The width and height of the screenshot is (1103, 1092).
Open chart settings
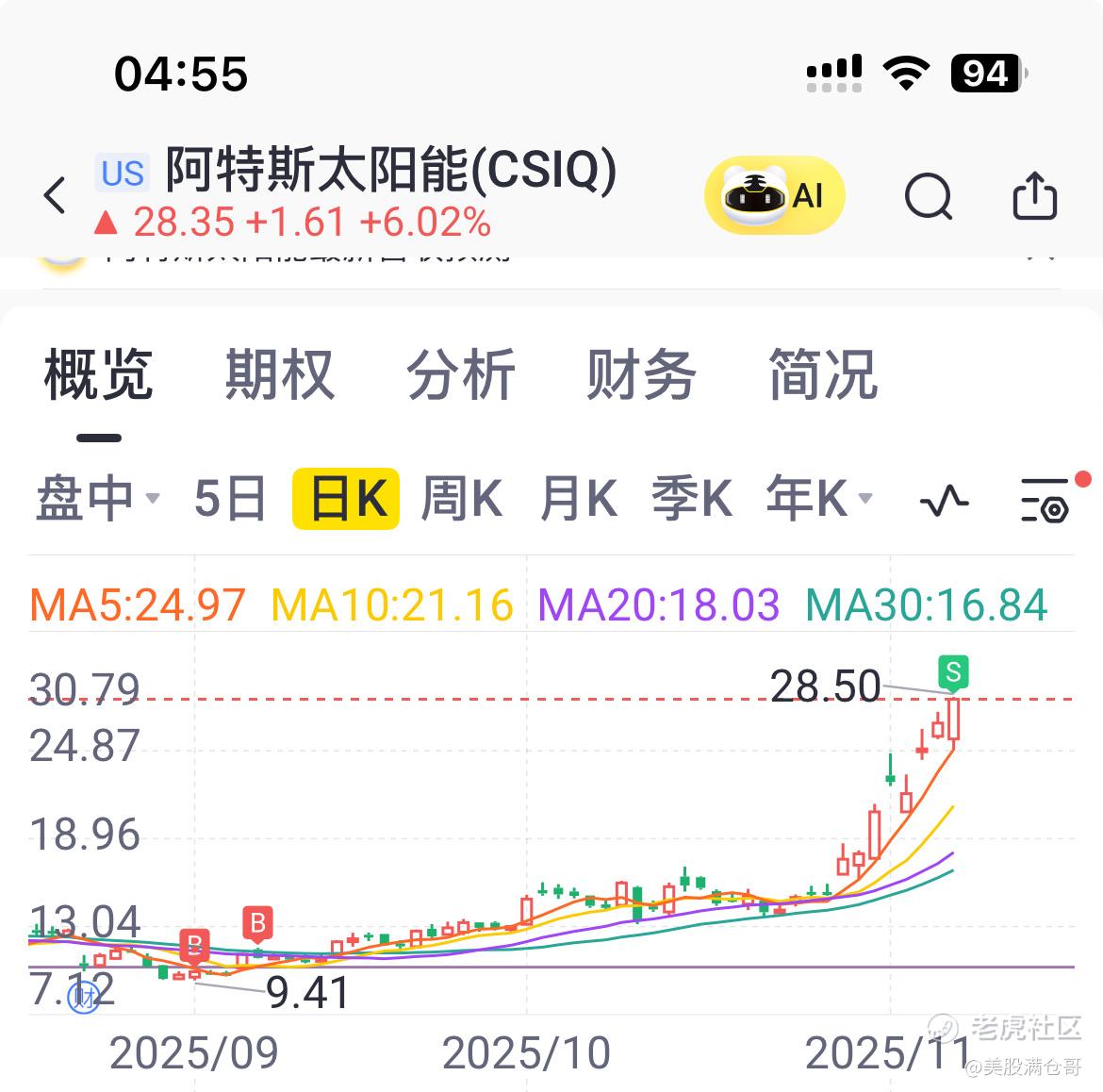click(1045, 500)
